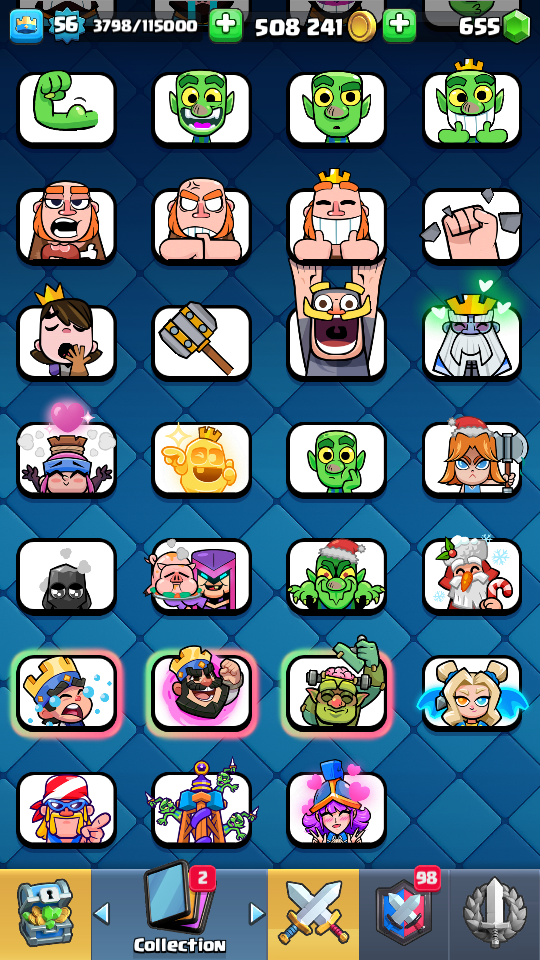Open the clan shield tab with 98 badge

(x=403, y=913)
